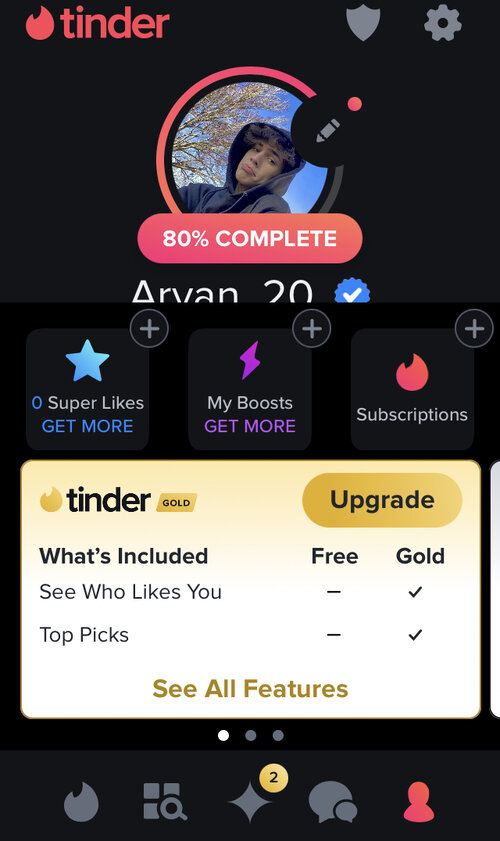Tap the plus on Super Likes card
This screenshot has height=841, width=500.
(149, 328)
